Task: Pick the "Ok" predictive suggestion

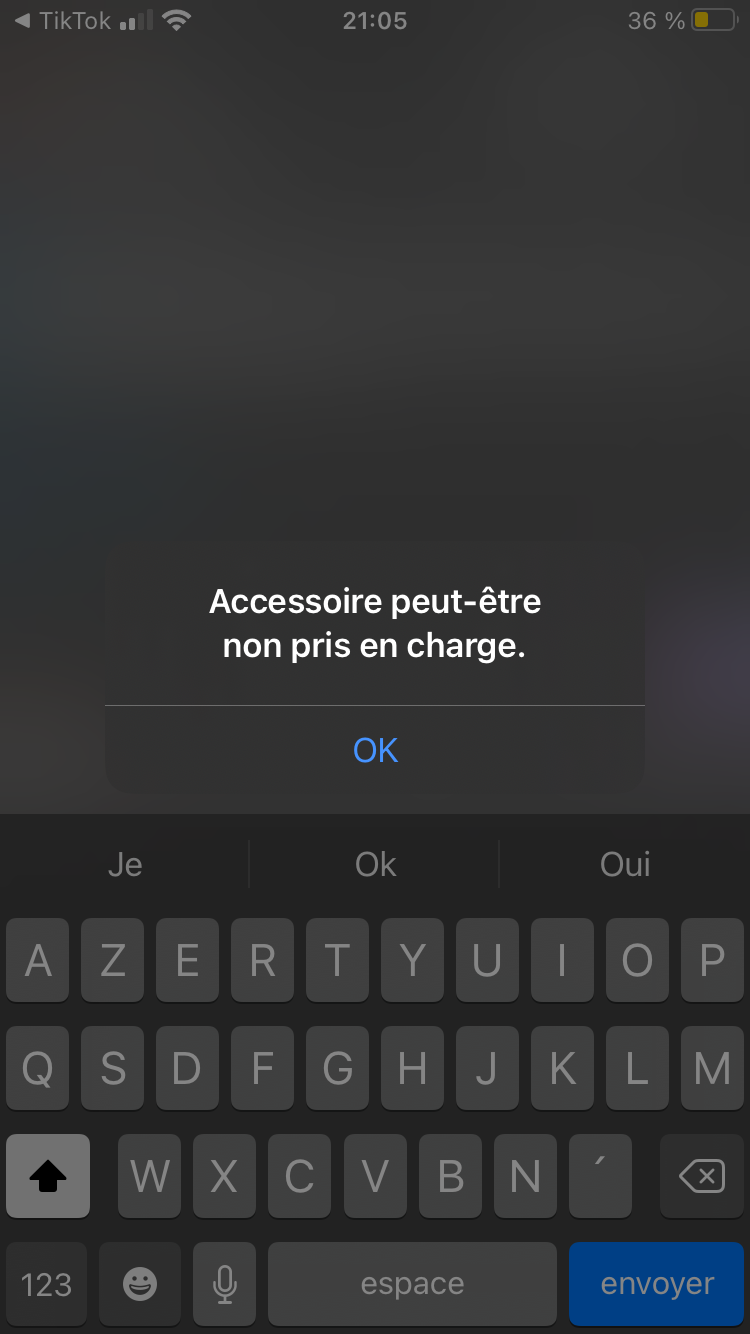Action: pos(375,864)
